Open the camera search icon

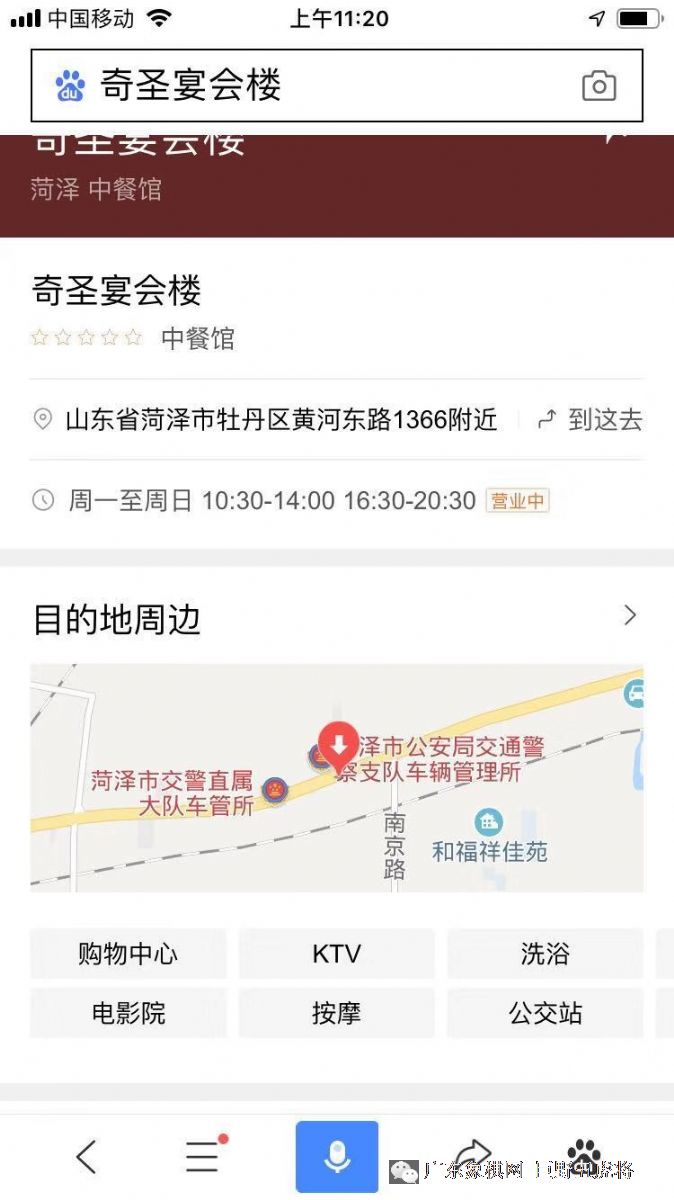[x=598, y=86]
